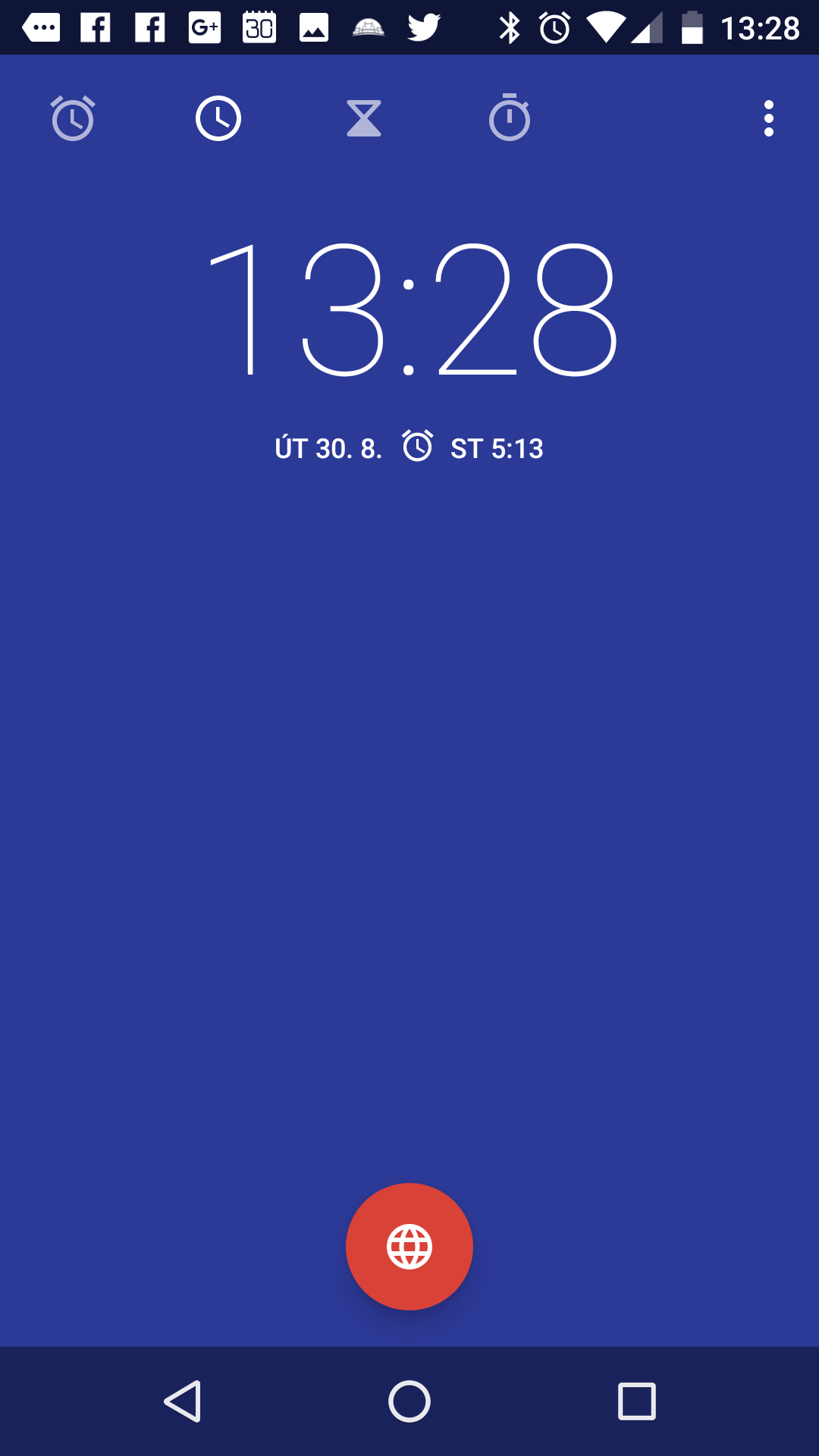Screen dimensions: 819x1456
Task: Open the overflow menu
Action: click(x=769, y=118)
